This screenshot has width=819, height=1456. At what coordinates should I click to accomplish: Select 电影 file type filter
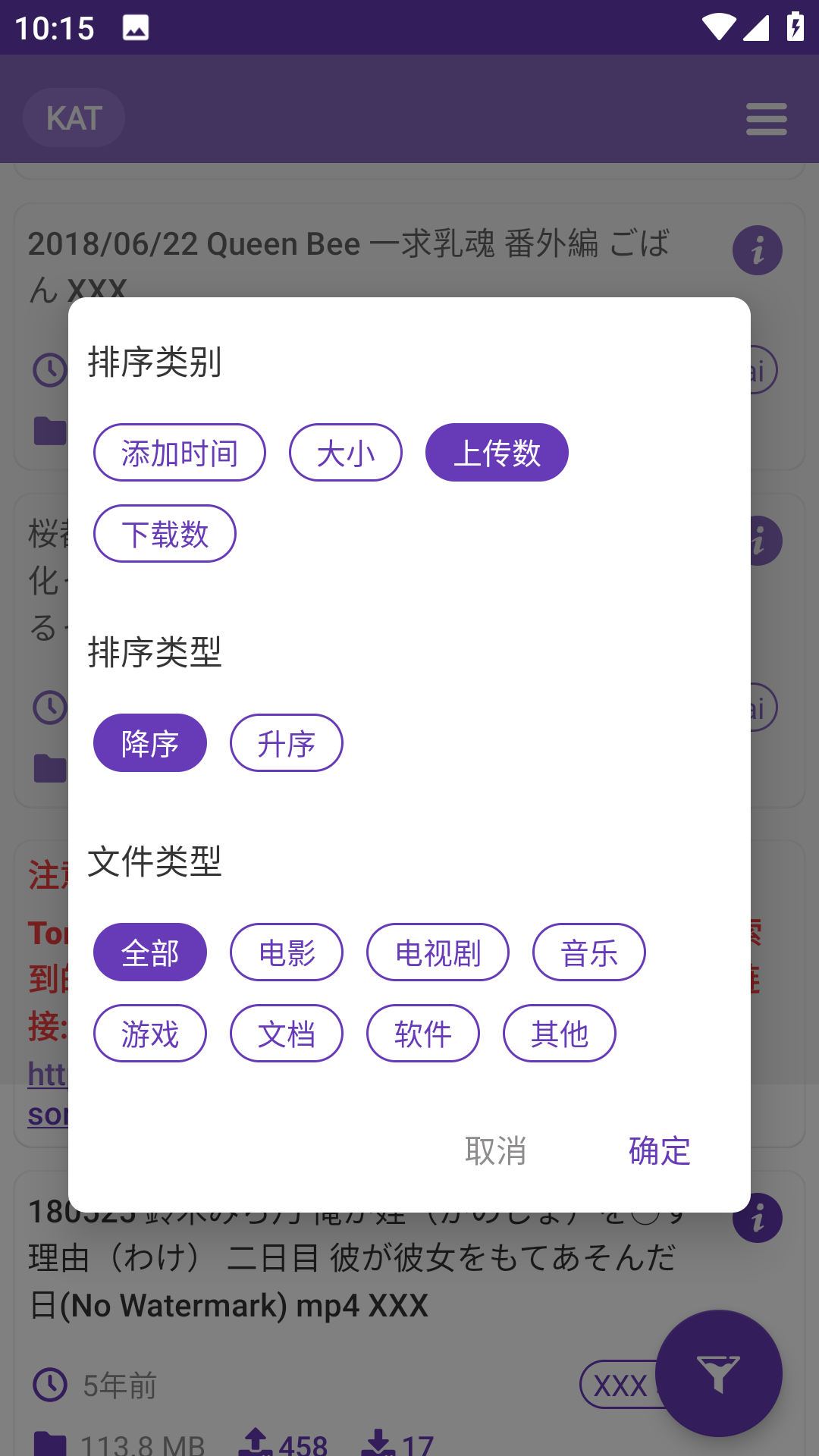[x=286, y=952]
